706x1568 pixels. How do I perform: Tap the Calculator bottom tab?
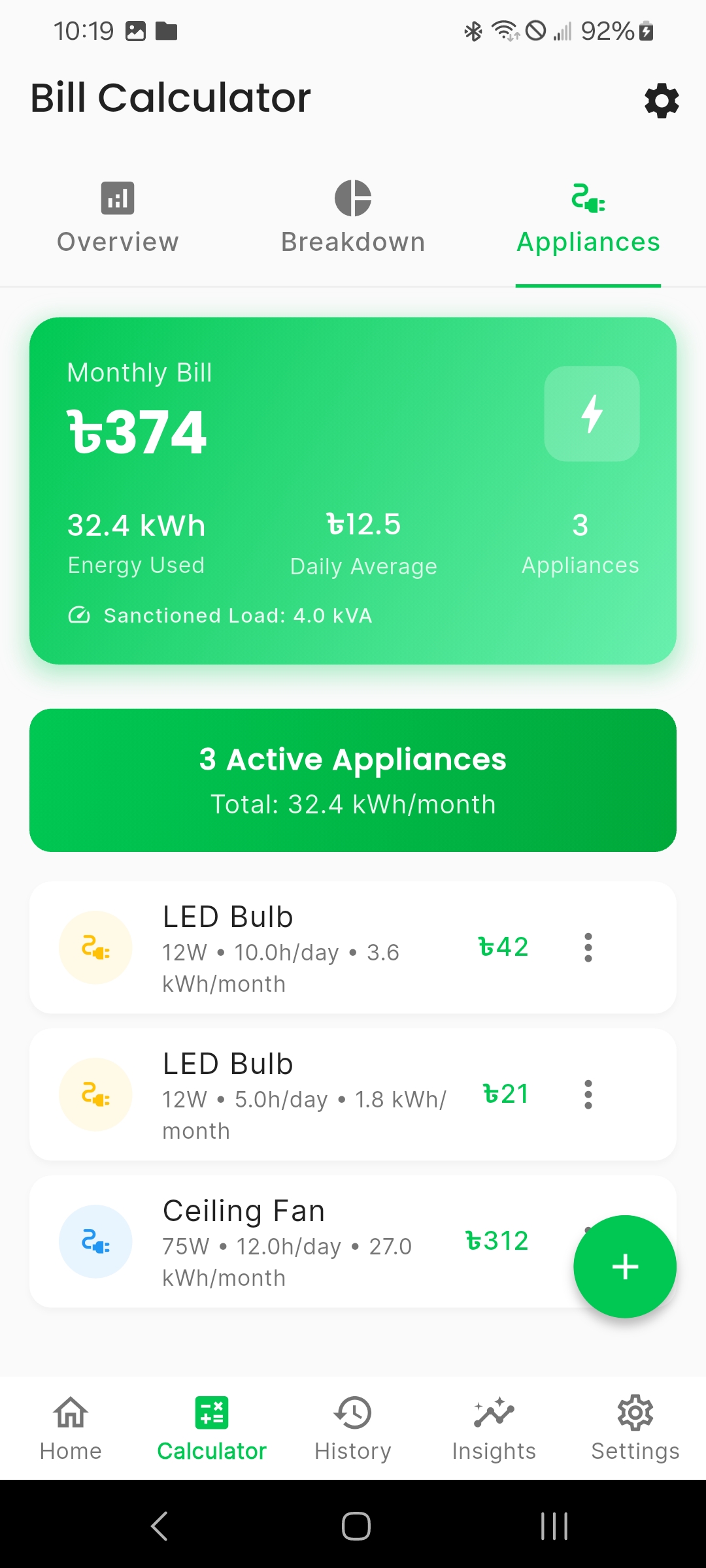tap(212, 1429)
